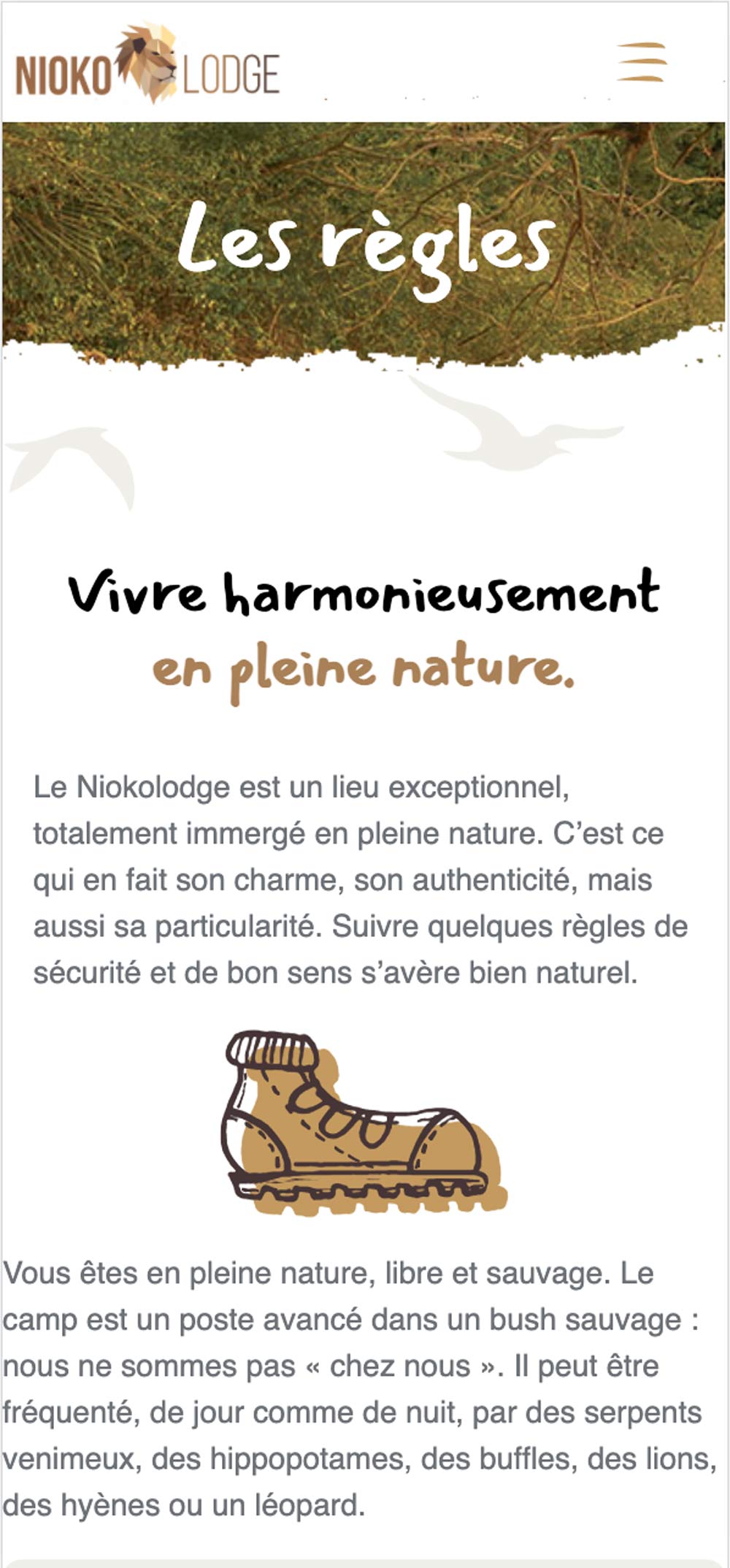
Task: Go to homepage via Nioko Lodge logo
Action: 147,64
